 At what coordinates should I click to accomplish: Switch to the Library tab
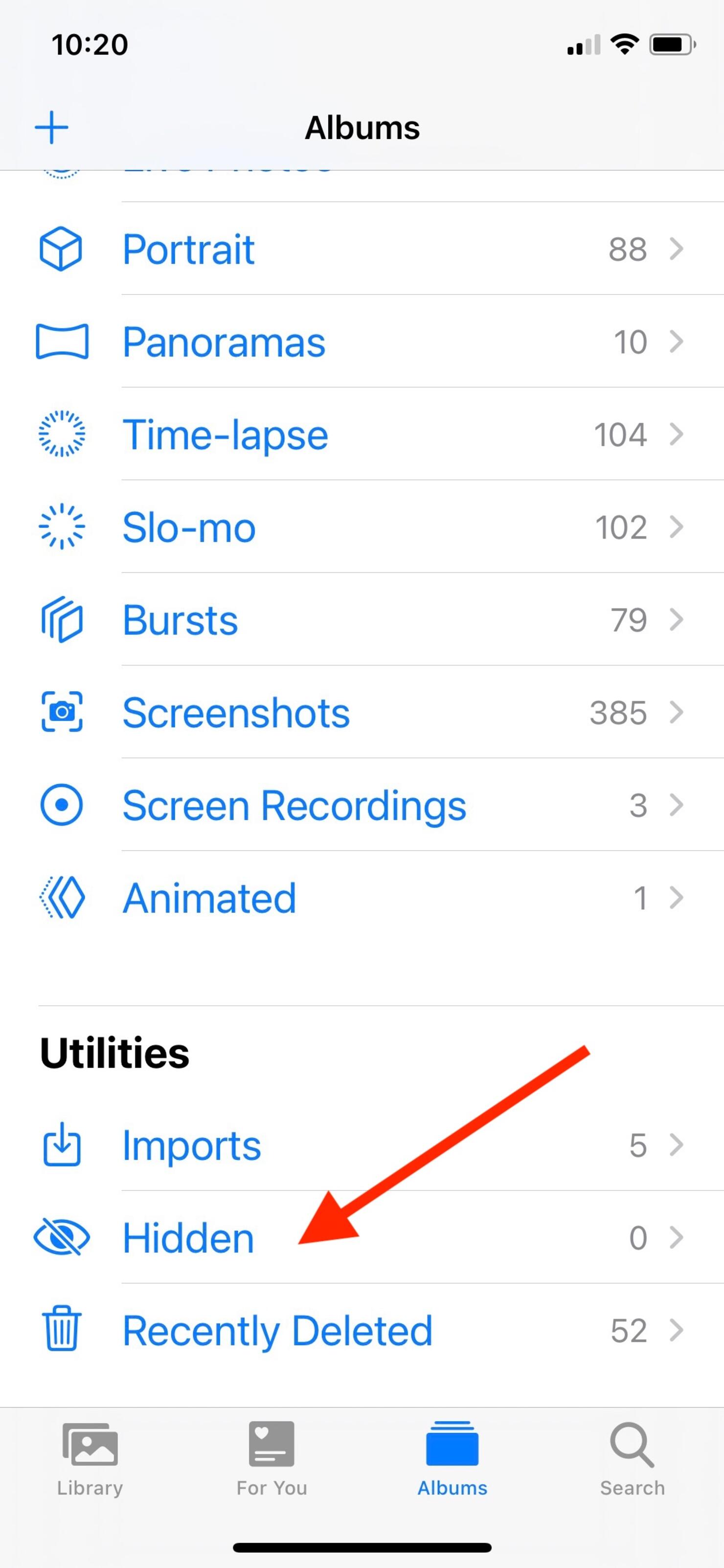point(90,1458)
